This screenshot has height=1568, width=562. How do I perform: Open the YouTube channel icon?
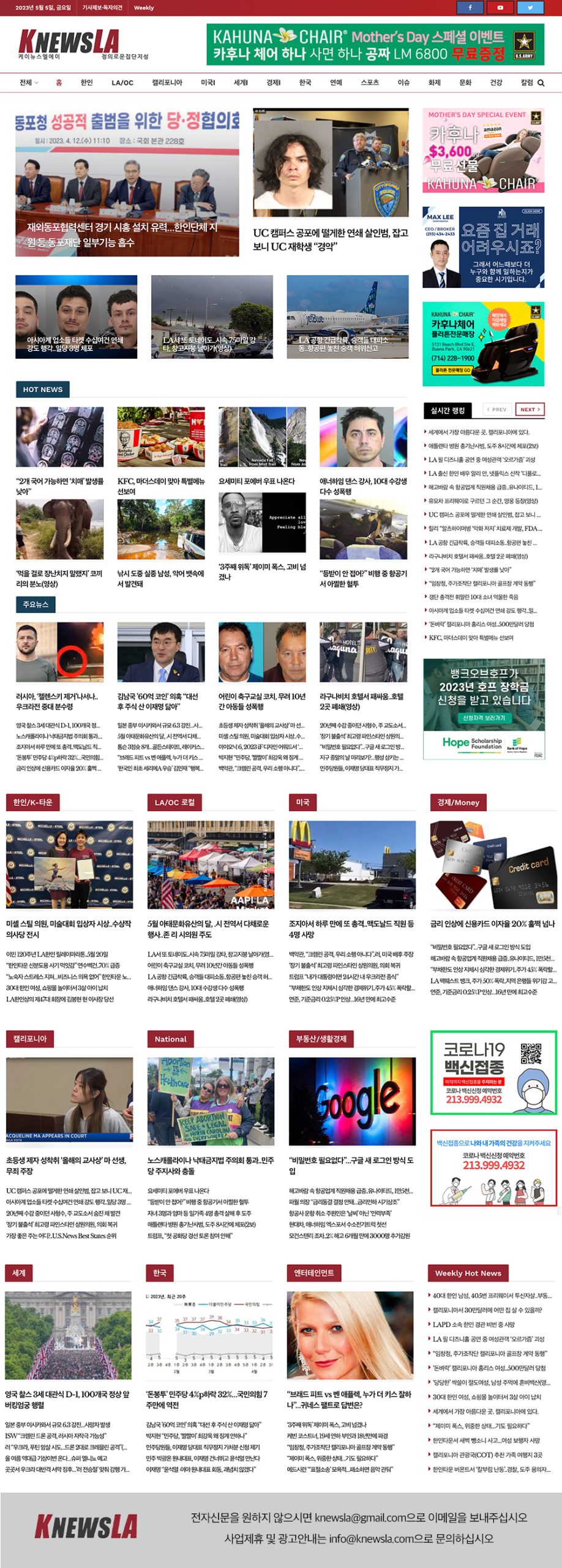coord(500,8)
